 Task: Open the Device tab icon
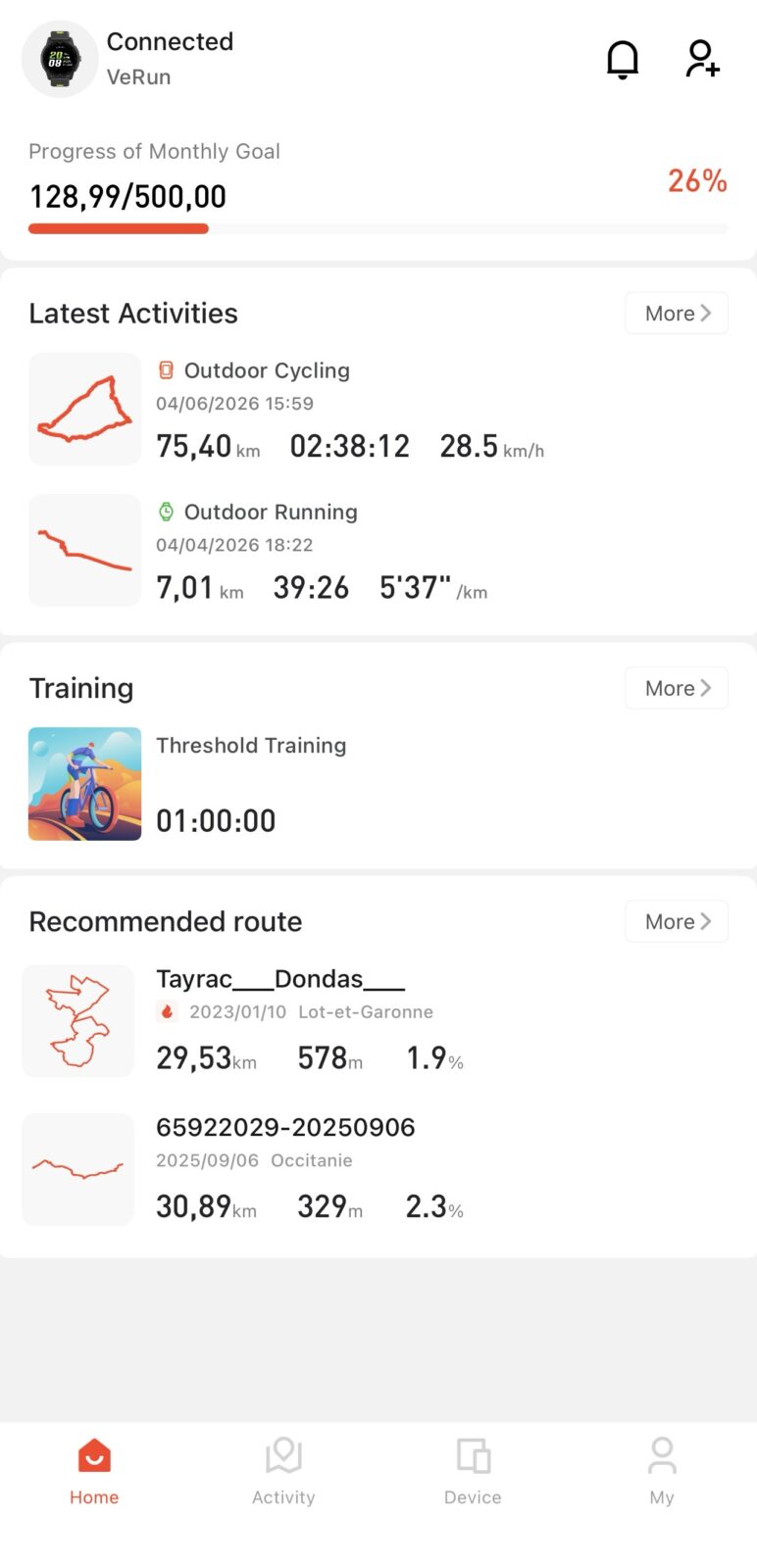(x=473, y=1456)
